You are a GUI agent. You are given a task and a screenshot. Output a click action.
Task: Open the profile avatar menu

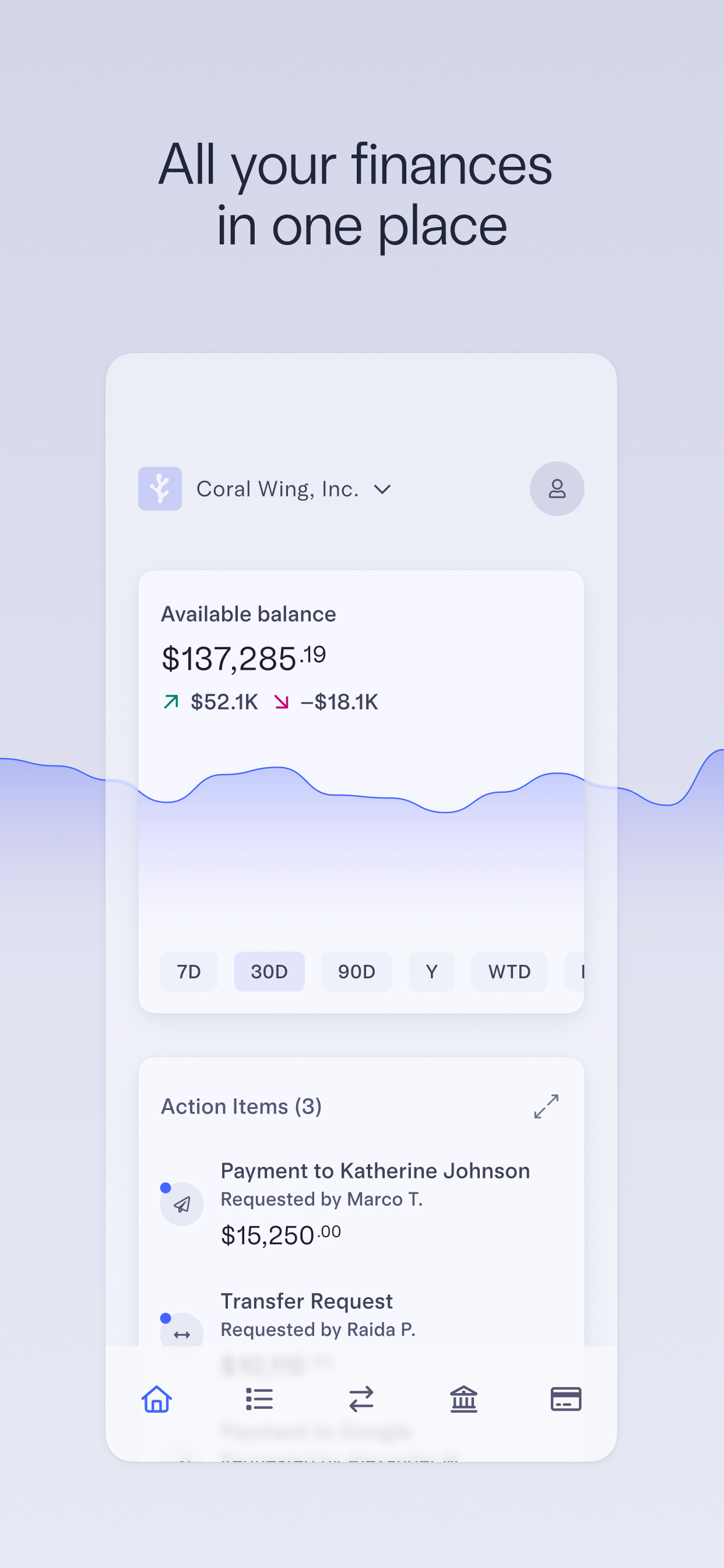(x=557, y=488)
